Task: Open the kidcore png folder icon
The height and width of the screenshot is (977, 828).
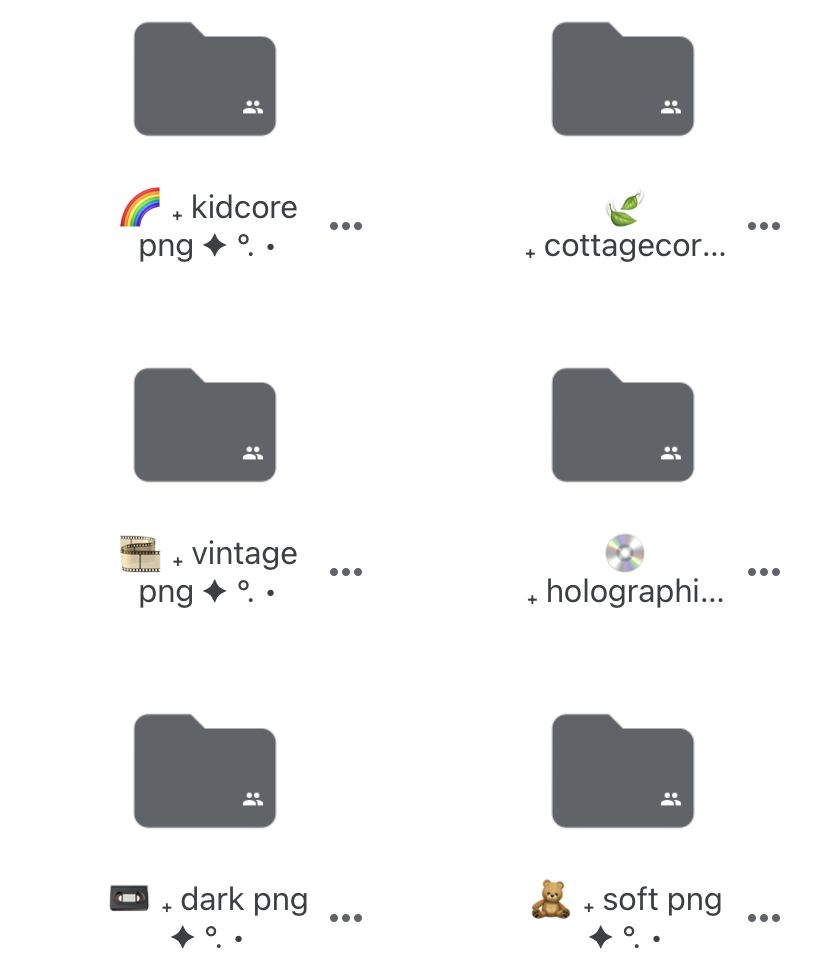Action: pyautogui.click(x=204, y=78)
